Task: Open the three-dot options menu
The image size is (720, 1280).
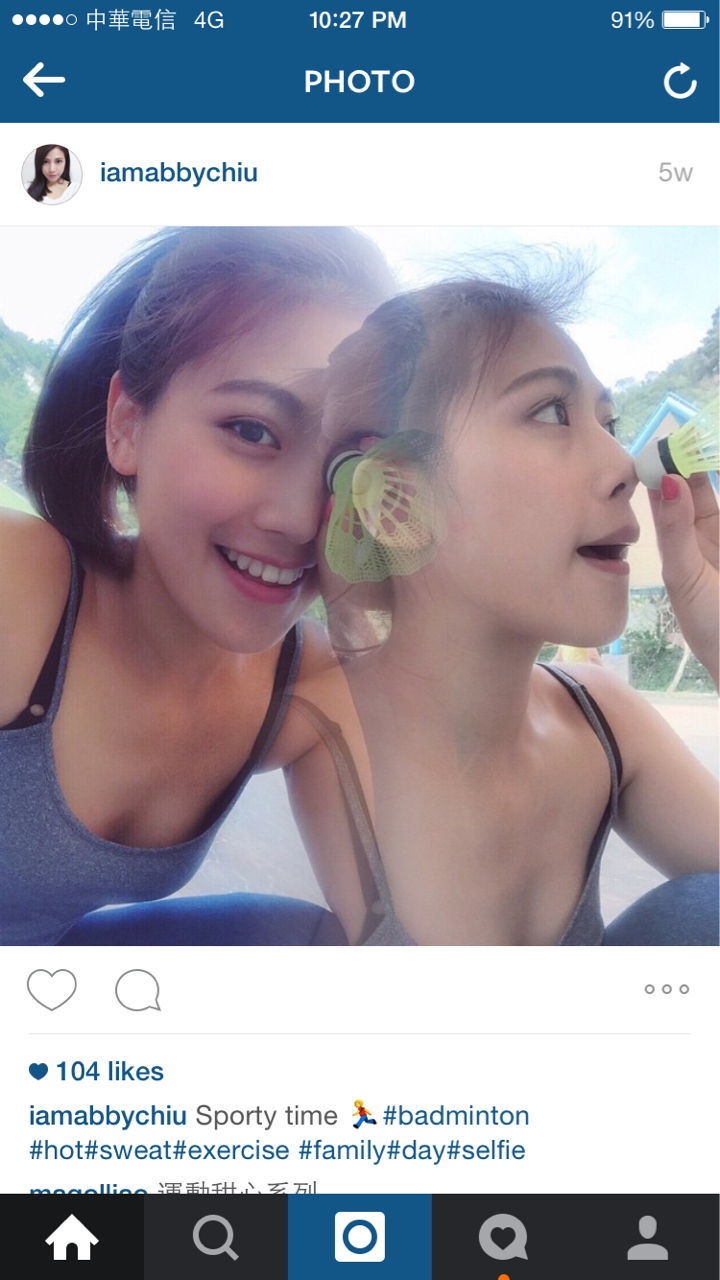Action: (666, 989)
